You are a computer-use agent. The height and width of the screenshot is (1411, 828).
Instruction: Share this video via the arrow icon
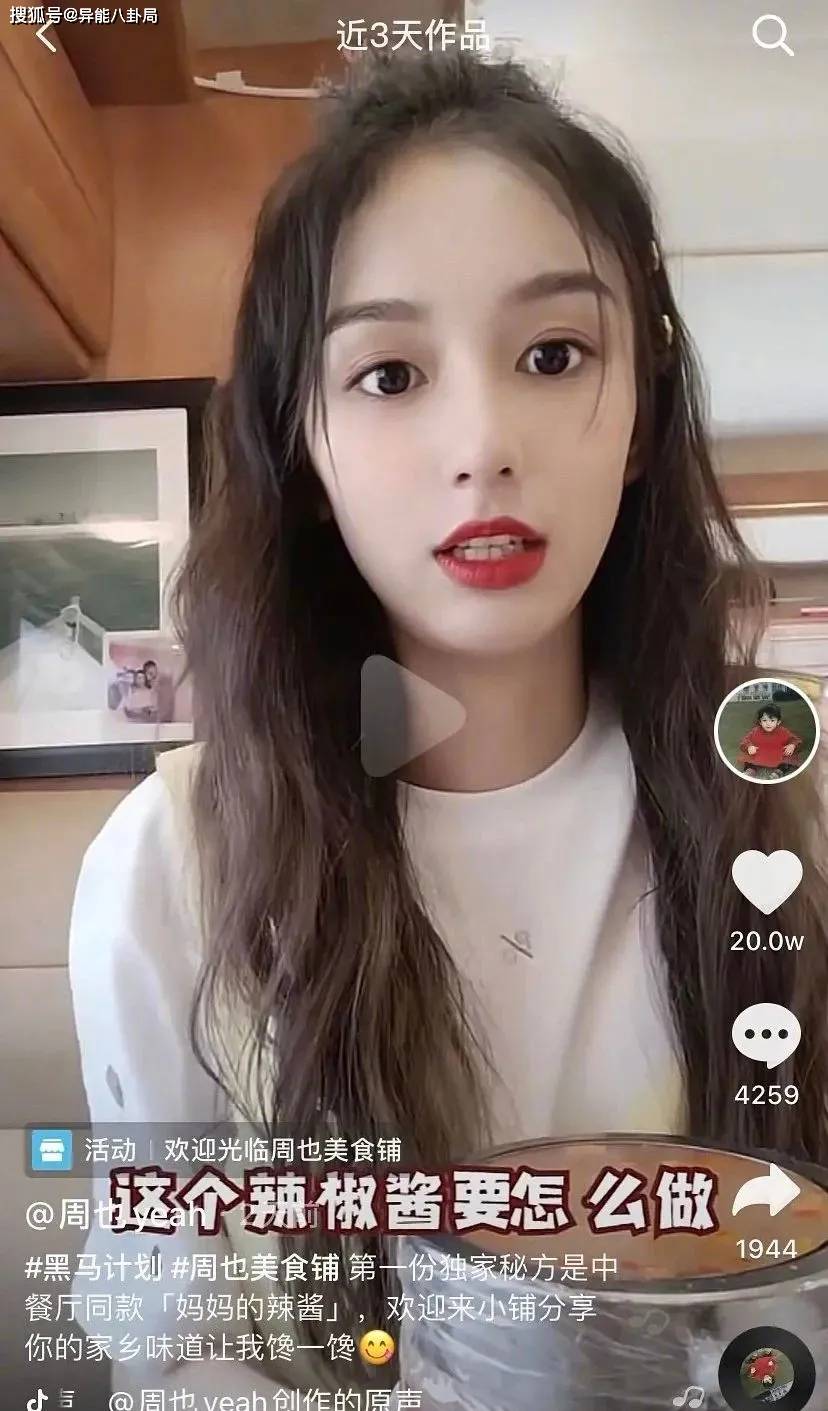(767, 1192)
